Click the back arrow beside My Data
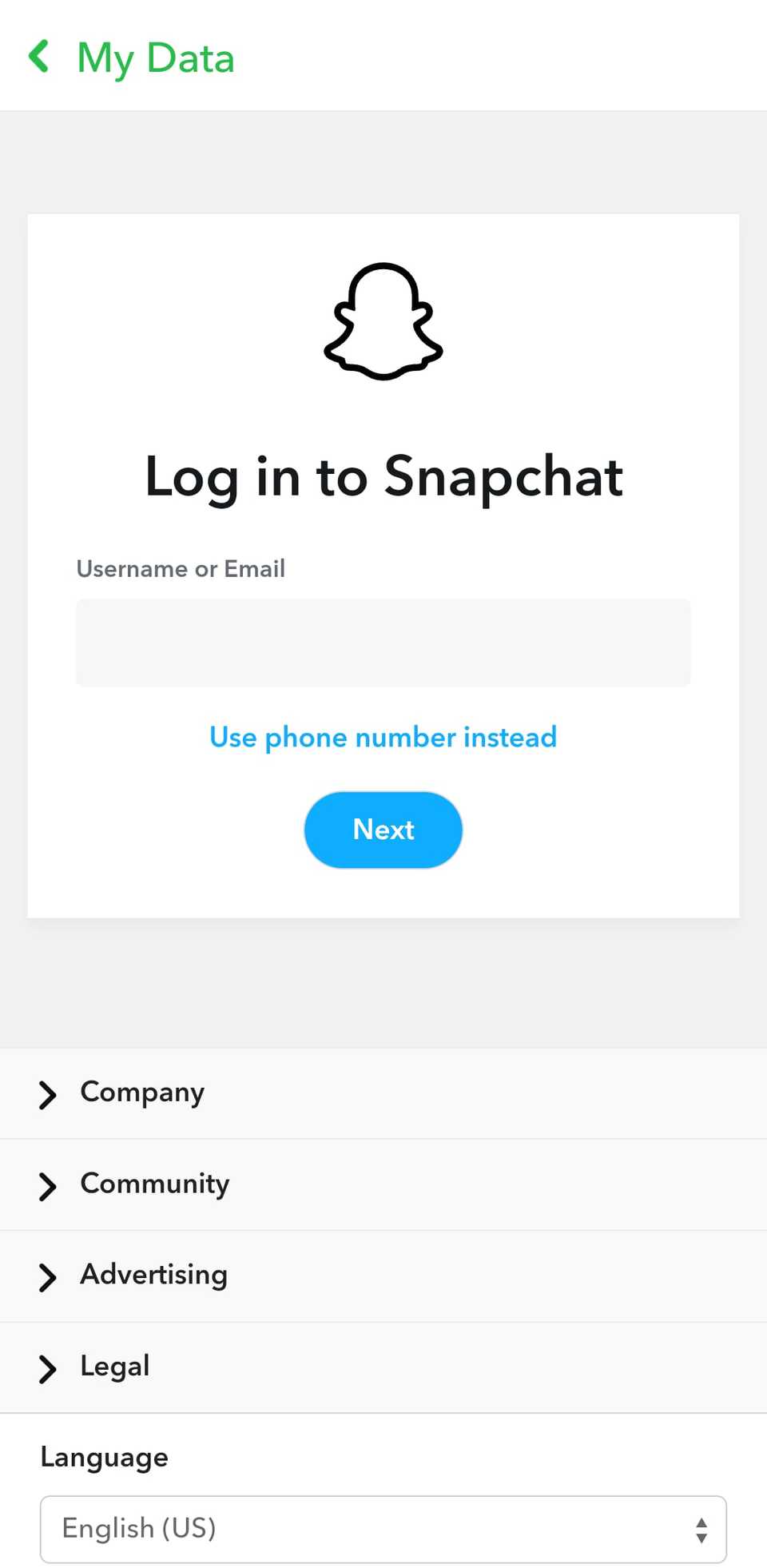 40,56
